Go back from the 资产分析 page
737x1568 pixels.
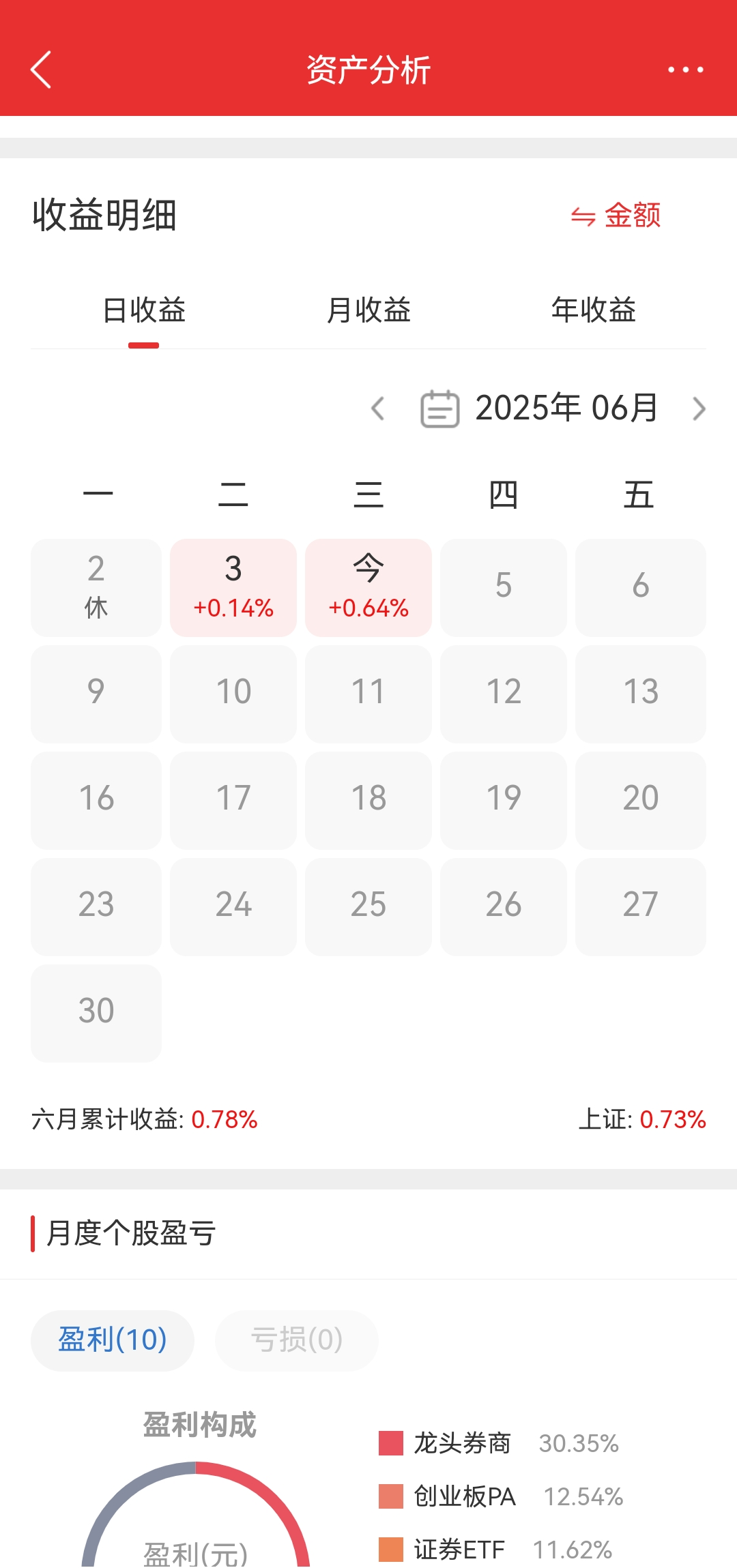click(41, 70)
